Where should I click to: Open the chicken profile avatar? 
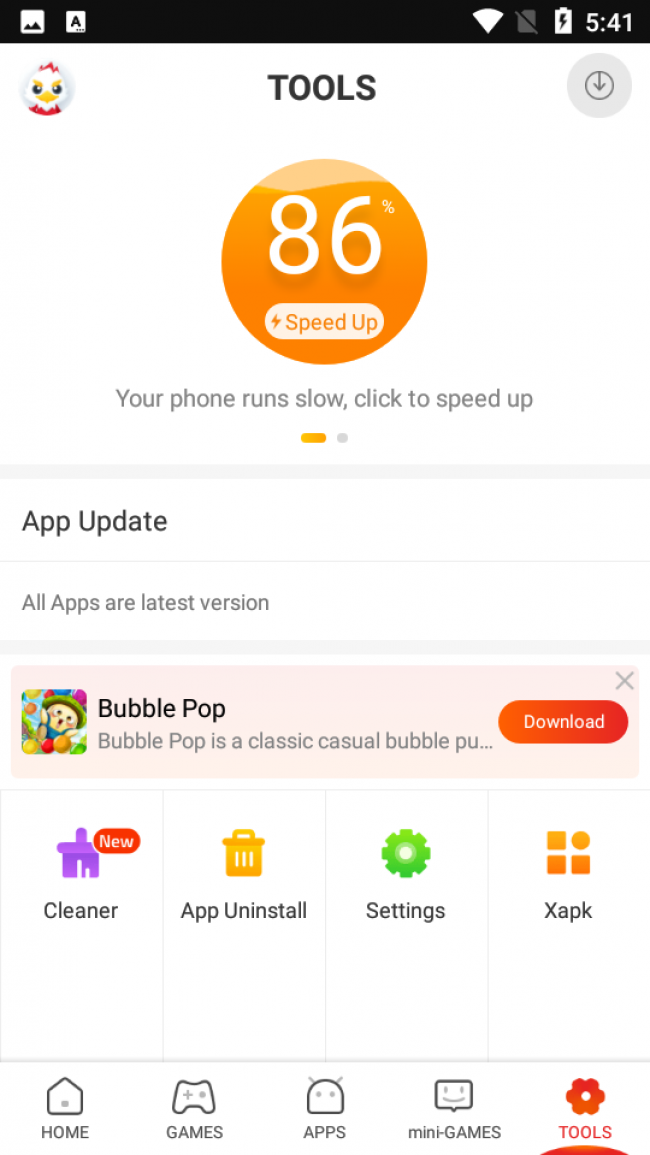[47, 88]
